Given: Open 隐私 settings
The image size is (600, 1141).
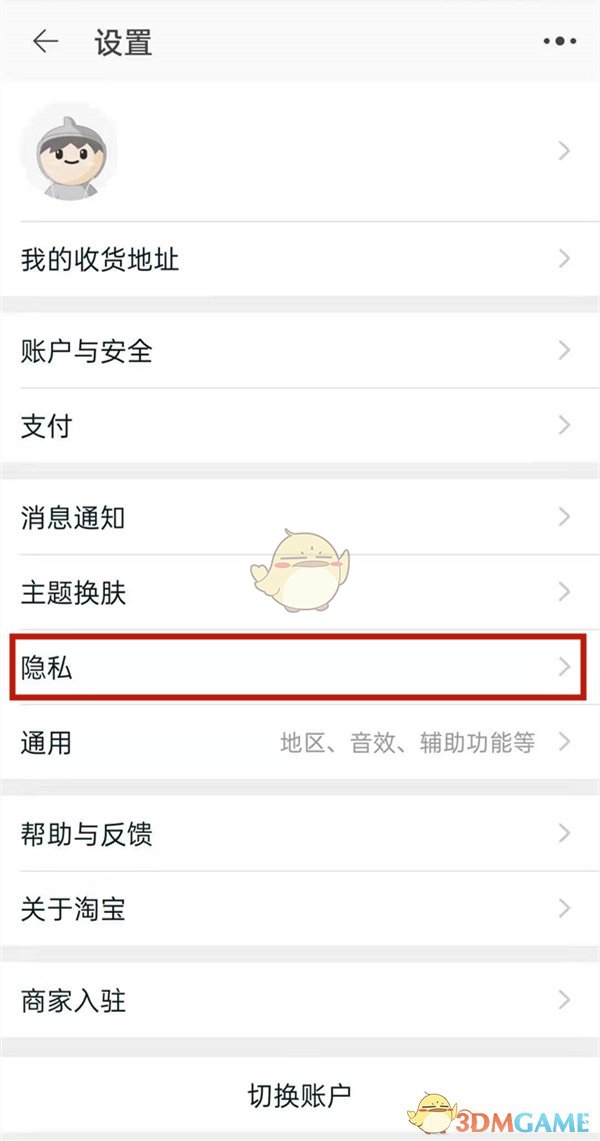Looking at the screenshot, I should coord(300,667).
